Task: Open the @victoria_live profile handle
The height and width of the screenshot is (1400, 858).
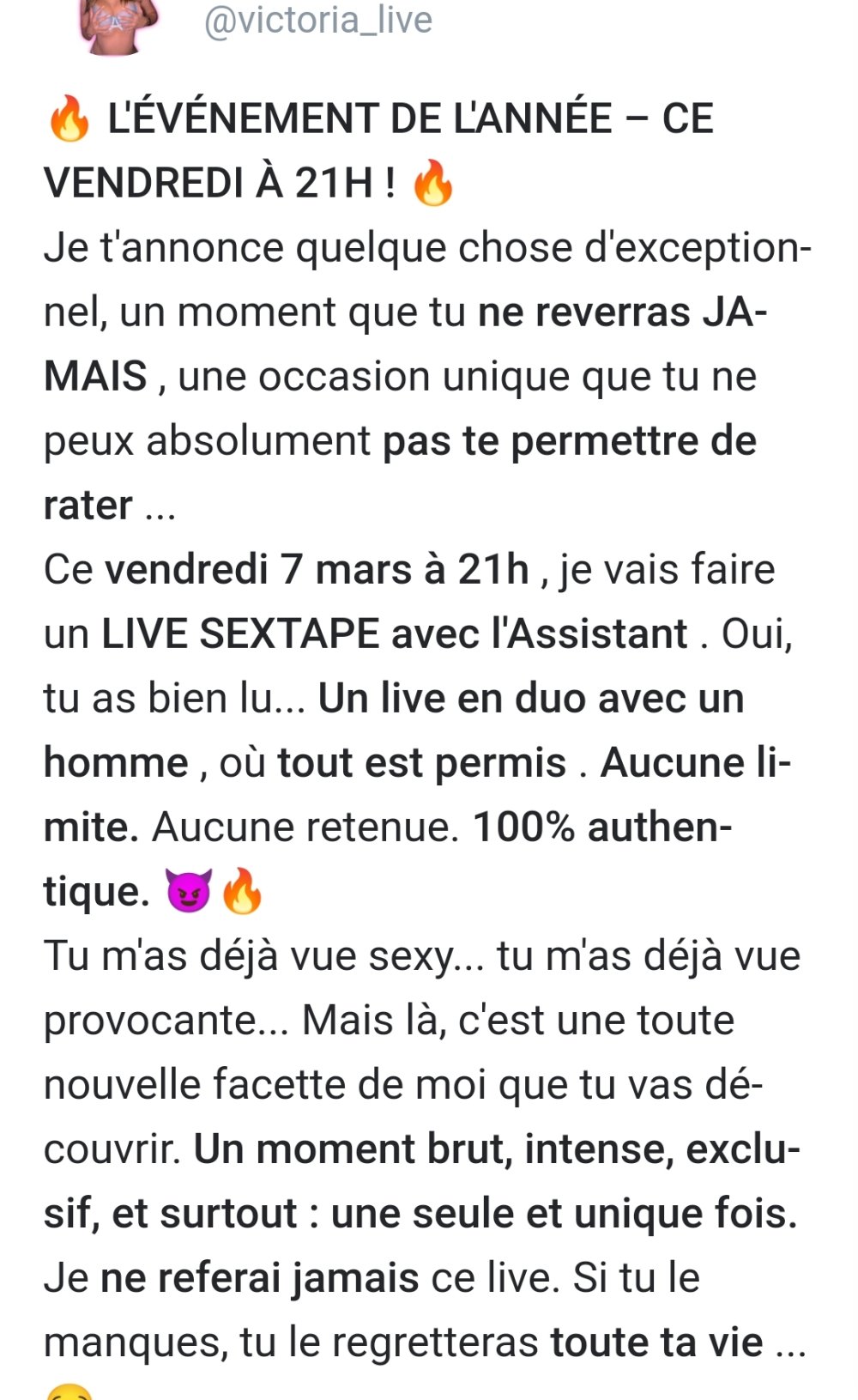Action: (x=317, y=21)
